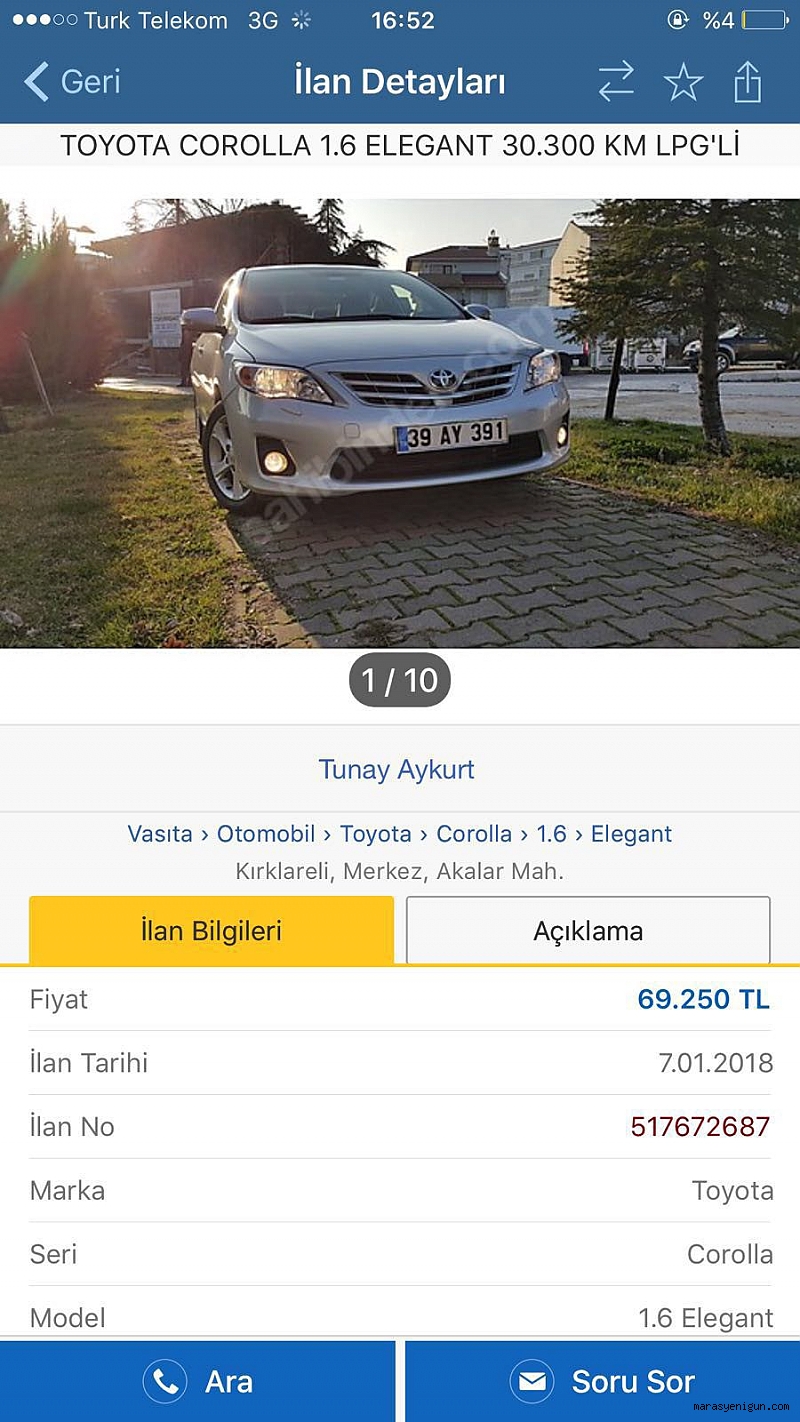Open the Vasıta category link
This screenshot has height=1422, width=800.
(x=160, y=834)
